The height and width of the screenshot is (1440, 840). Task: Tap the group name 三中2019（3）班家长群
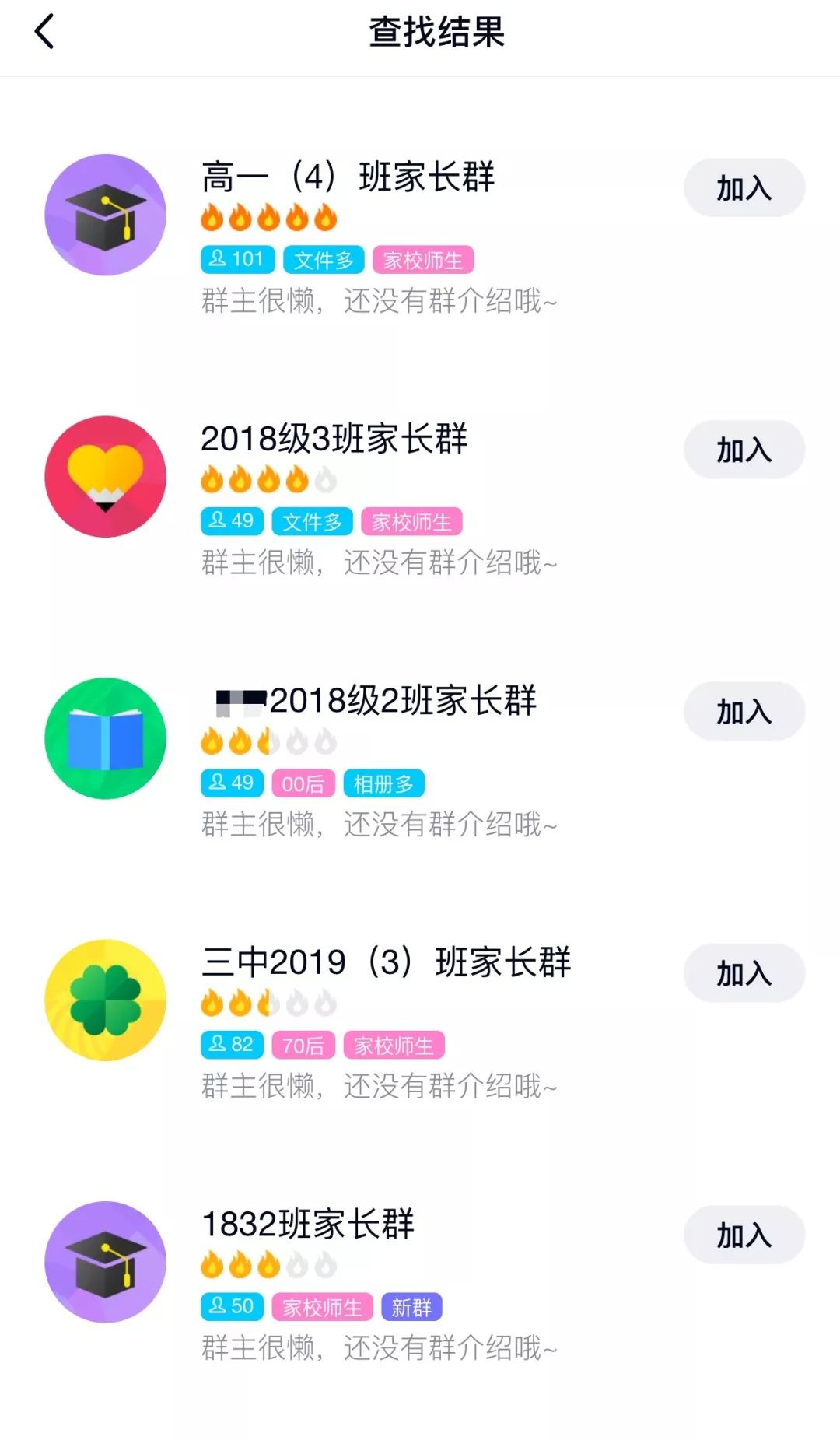(x=385, y=962)
